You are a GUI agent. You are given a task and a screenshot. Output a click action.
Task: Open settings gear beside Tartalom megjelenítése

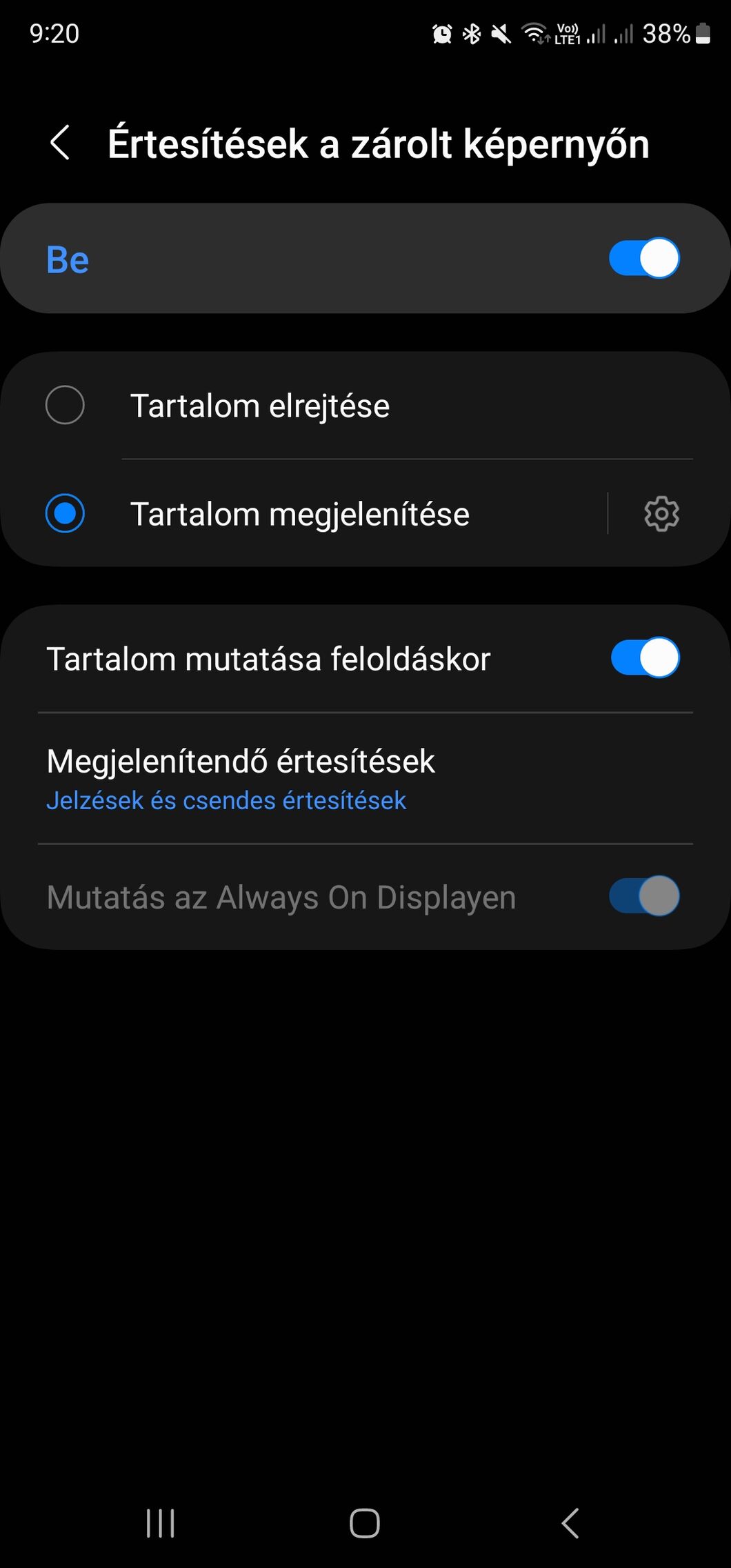(661, 514)
